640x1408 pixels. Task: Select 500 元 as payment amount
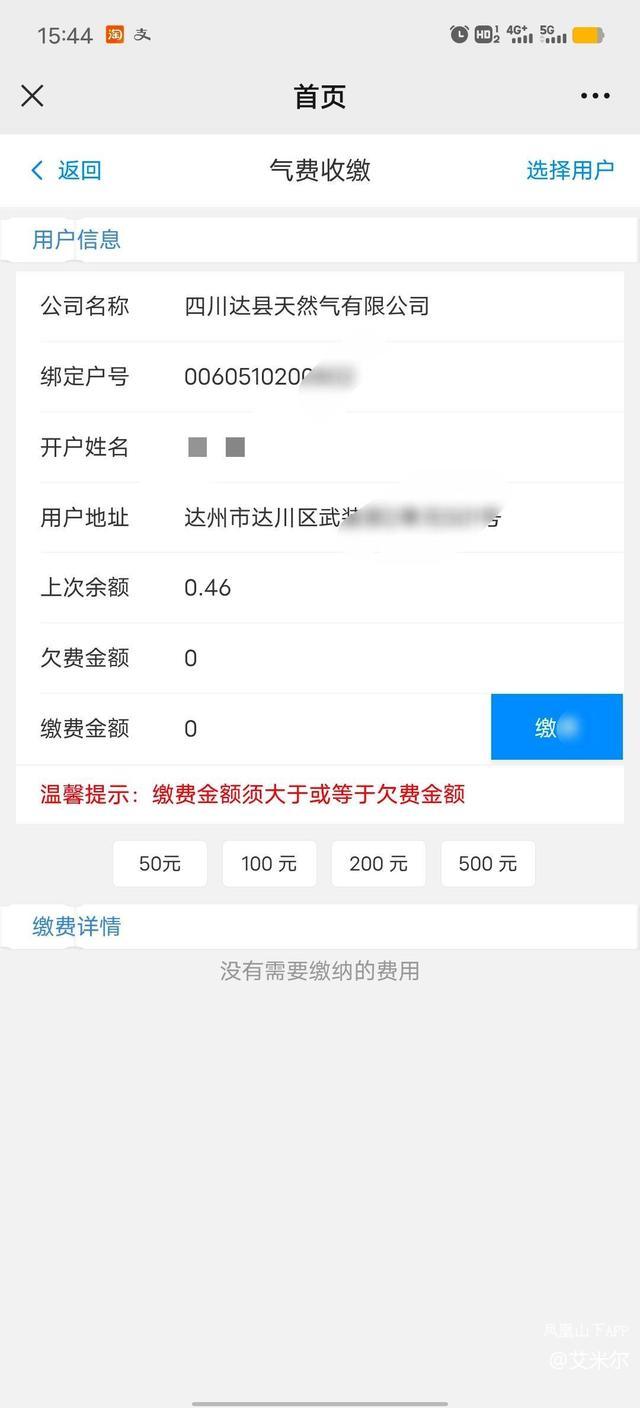[488, 863]
